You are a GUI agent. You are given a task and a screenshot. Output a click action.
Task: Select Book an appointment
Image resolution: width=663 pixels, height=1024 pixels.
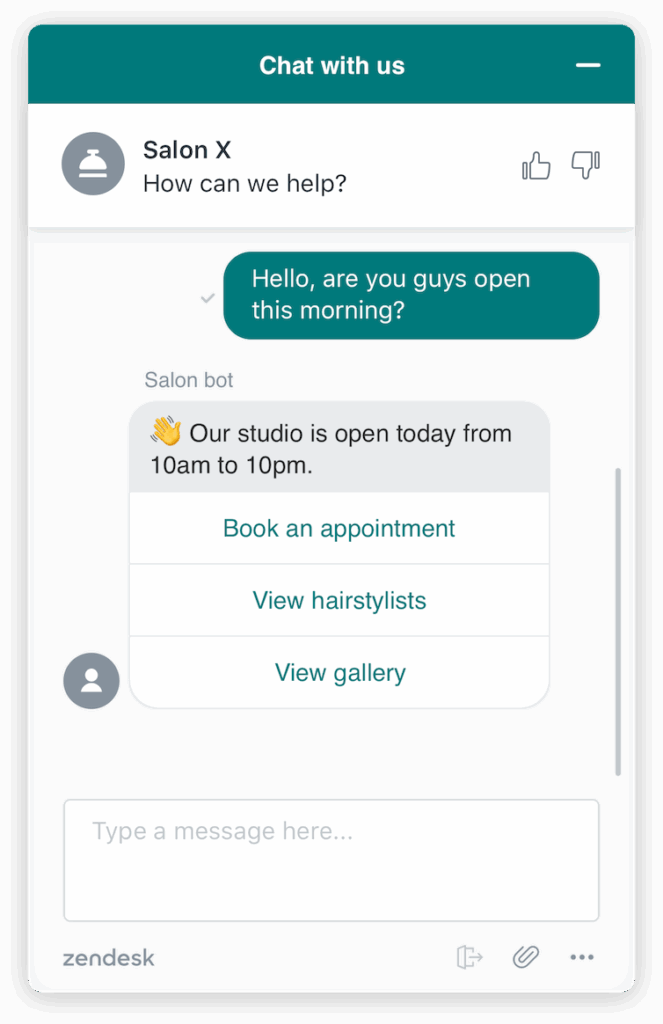coord(339,528)
